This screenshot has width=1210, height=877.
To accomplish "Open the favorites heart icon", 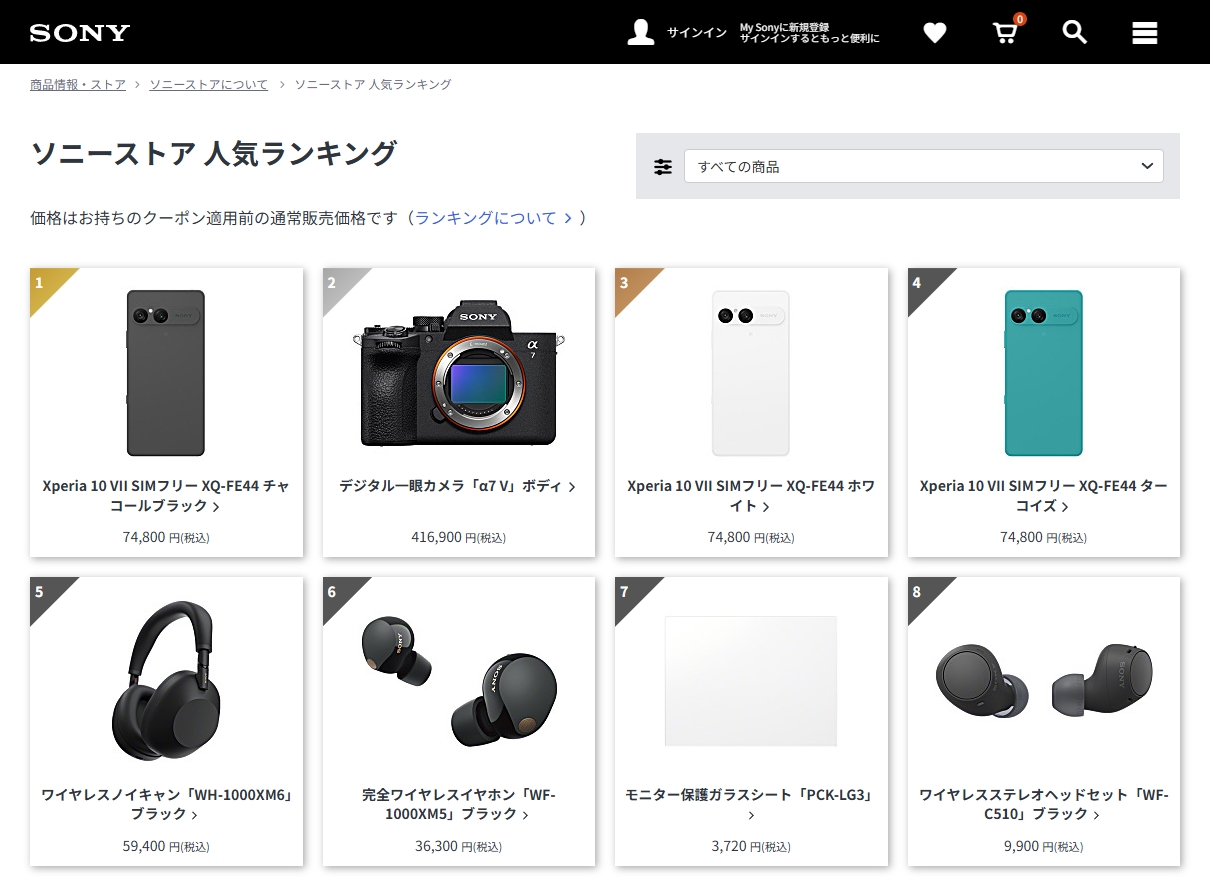I will click(x=934, y=33).
